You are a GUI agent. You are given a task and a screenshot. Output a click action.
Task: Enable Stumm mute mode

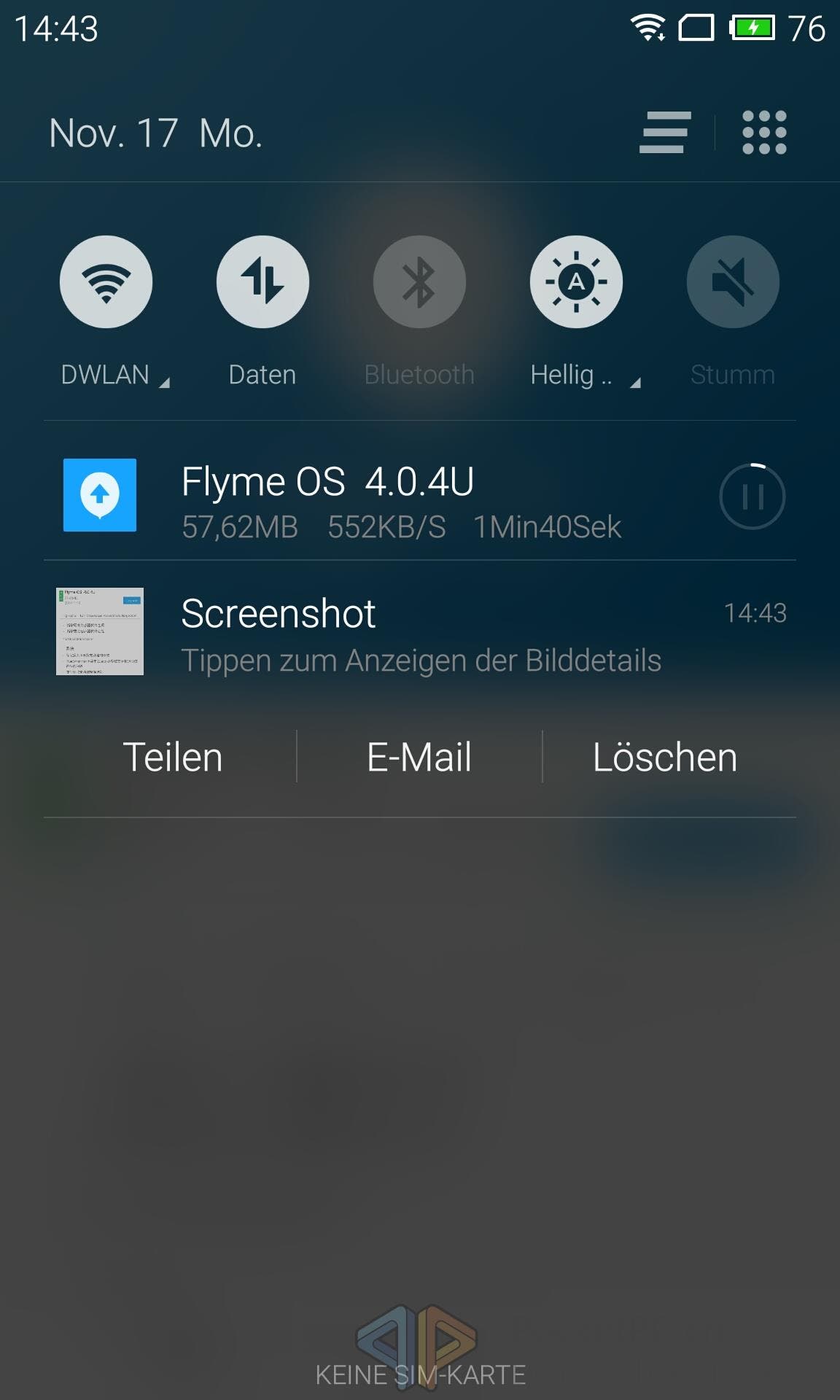pyautogui.click(x=733, y=281)
